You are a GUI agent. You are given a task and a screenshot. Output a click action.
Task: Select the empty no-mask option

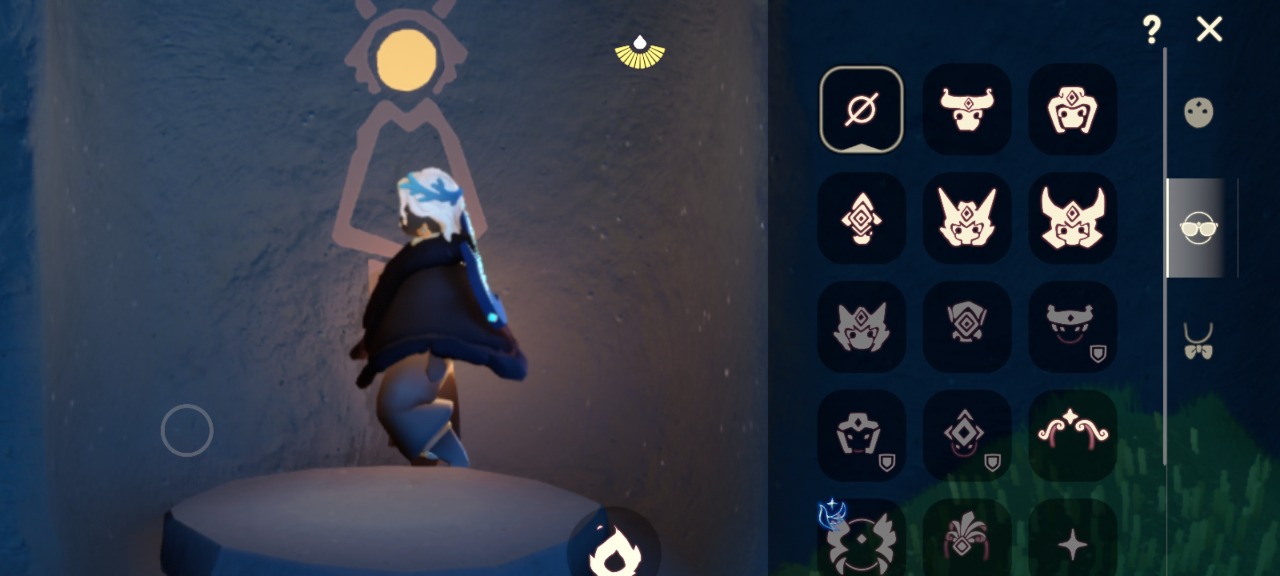coord(861,109)
